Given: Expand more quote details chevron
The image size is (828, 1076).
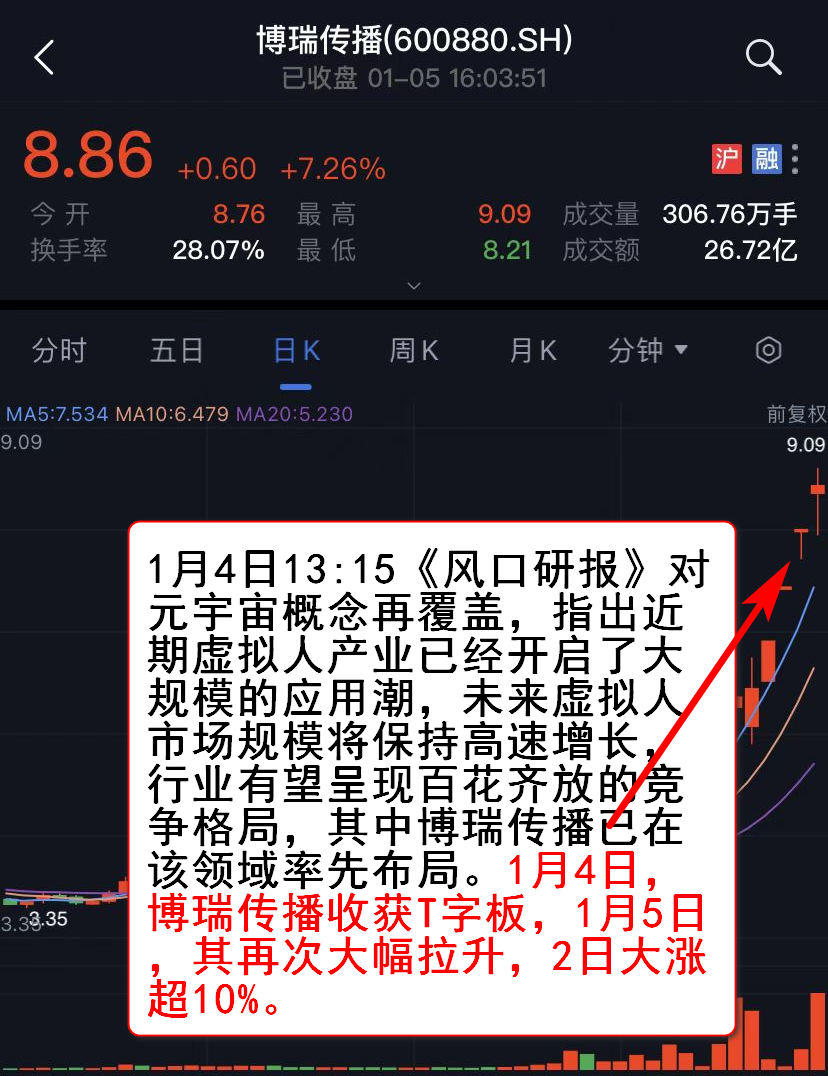Looking at the screenshot, I should coord(414,286).
